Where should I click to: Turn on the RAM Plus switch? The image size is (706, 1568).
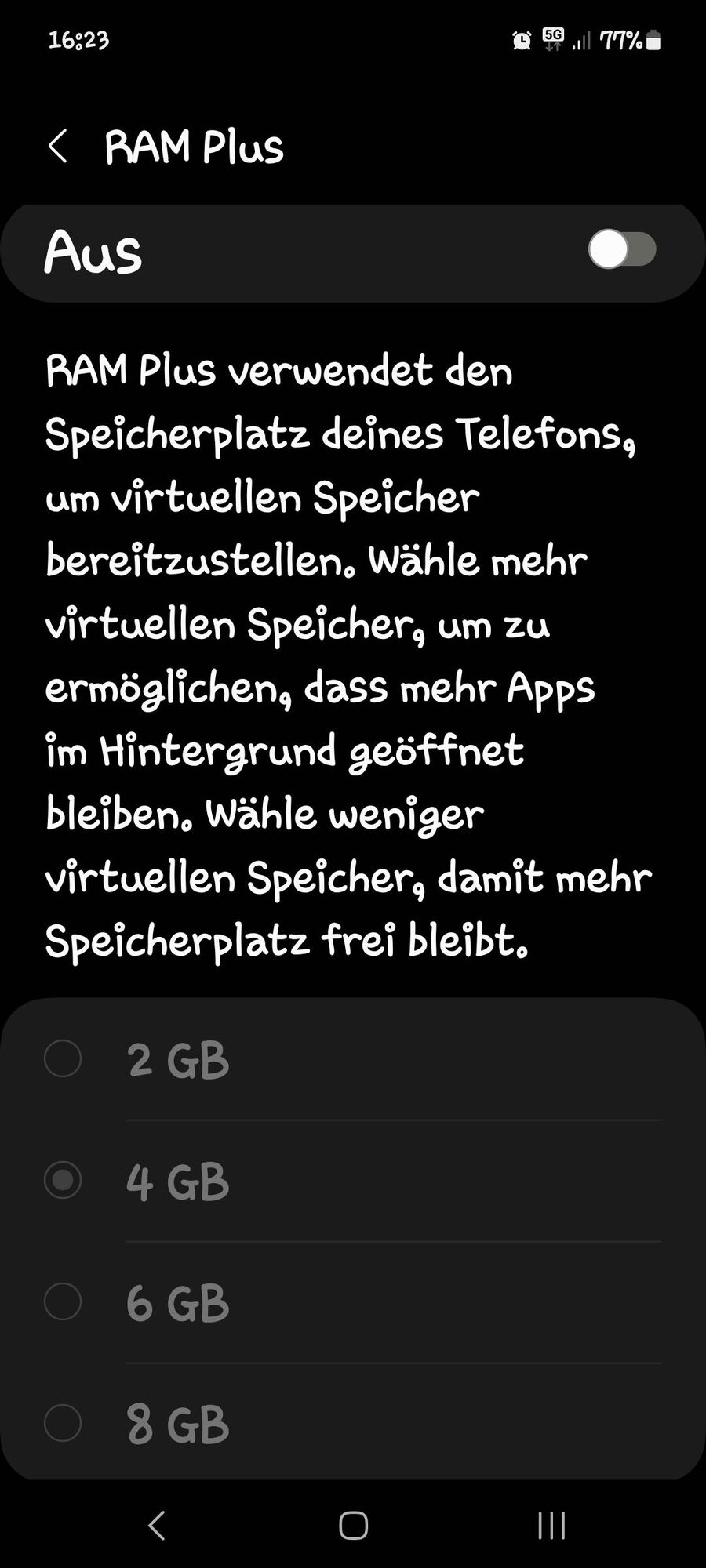pos(622,250)
